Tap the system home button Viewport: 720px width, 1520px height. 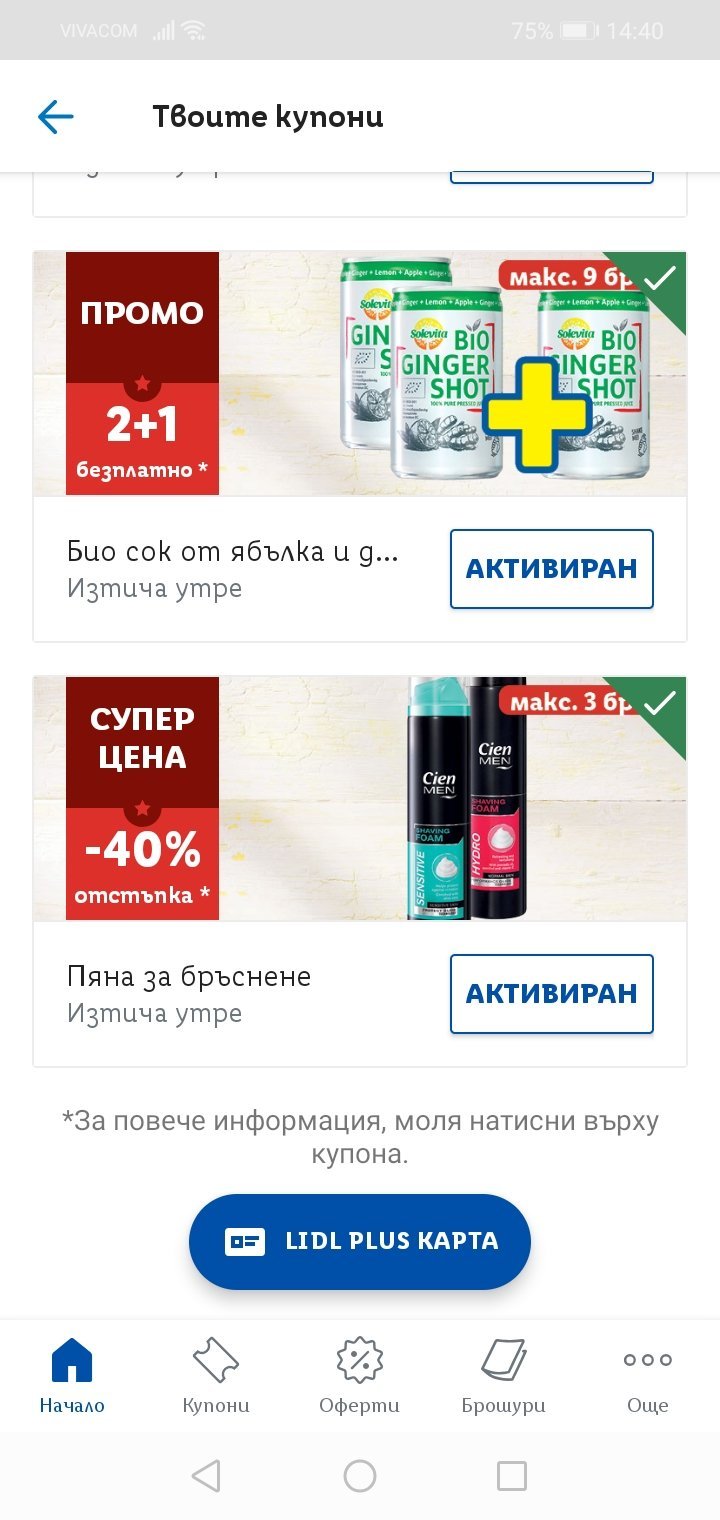360,1475
